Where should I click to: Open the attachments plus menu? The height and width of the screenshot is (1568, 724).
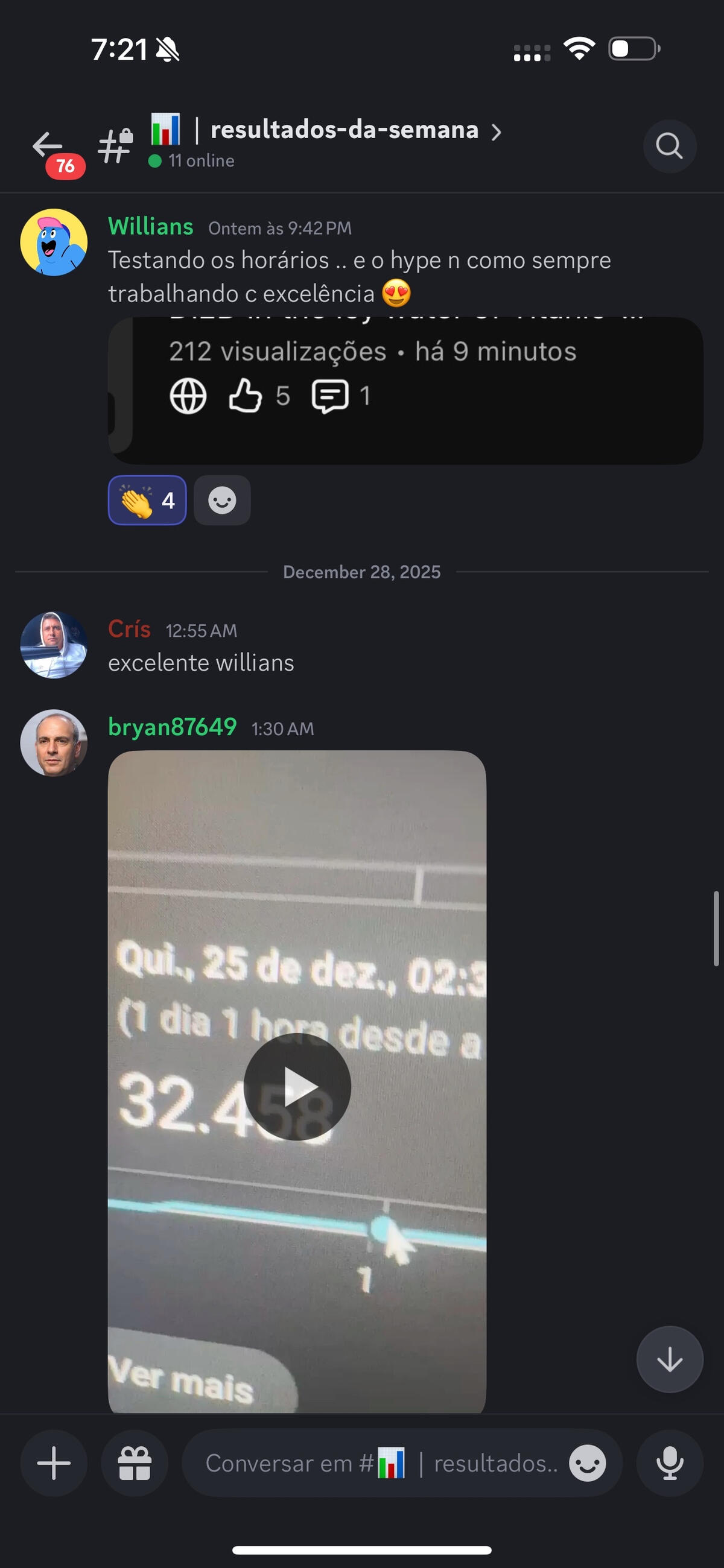[54, 1463]
